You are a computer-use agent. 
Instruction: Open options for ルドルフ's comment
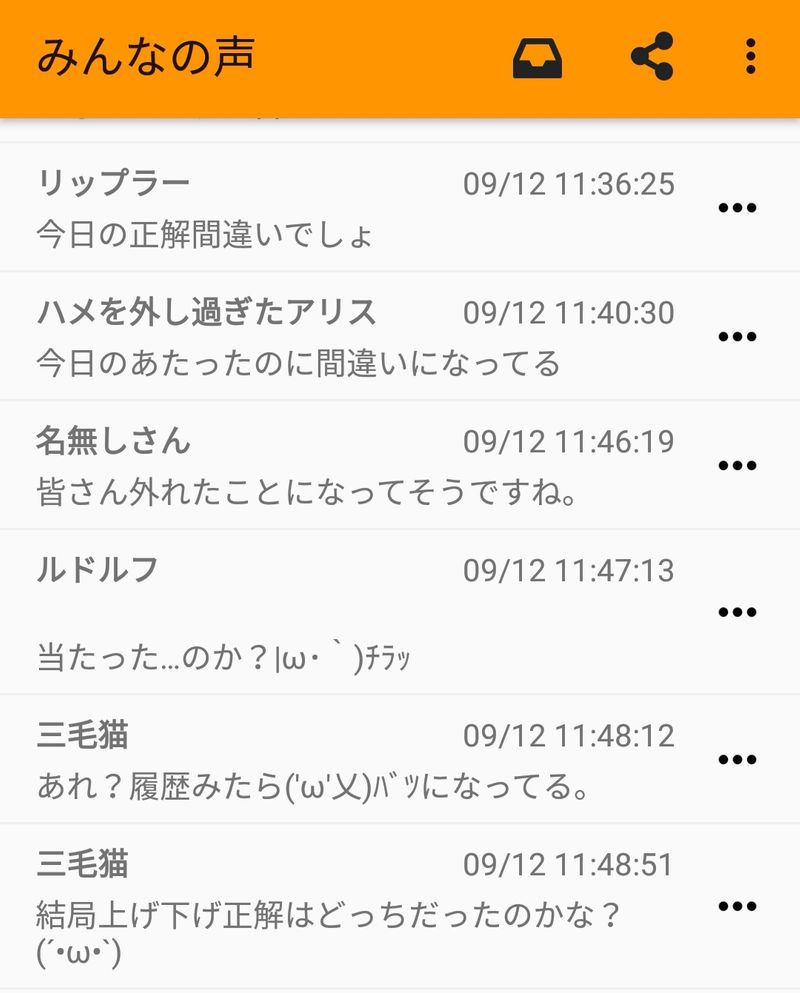(737, 613)
